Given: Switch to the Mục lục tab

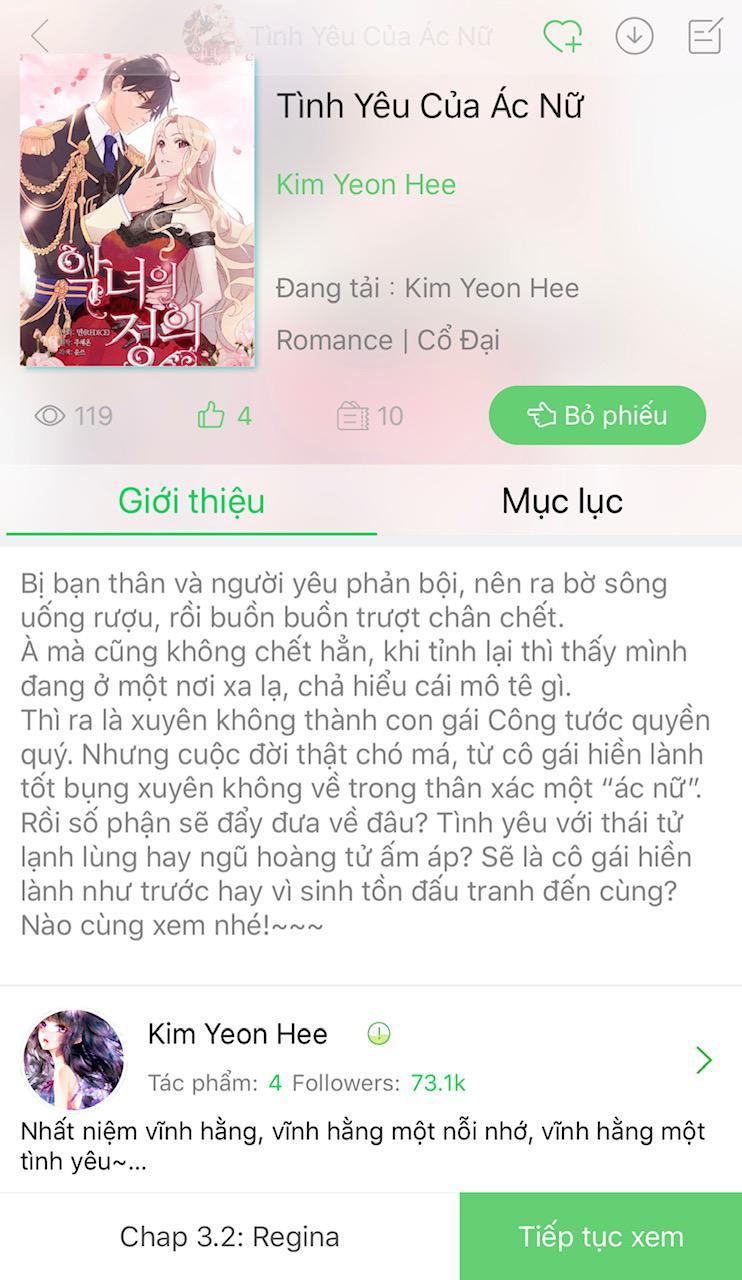Looking at the screenshot, I should pyautogui.click(x=562, y=501).
